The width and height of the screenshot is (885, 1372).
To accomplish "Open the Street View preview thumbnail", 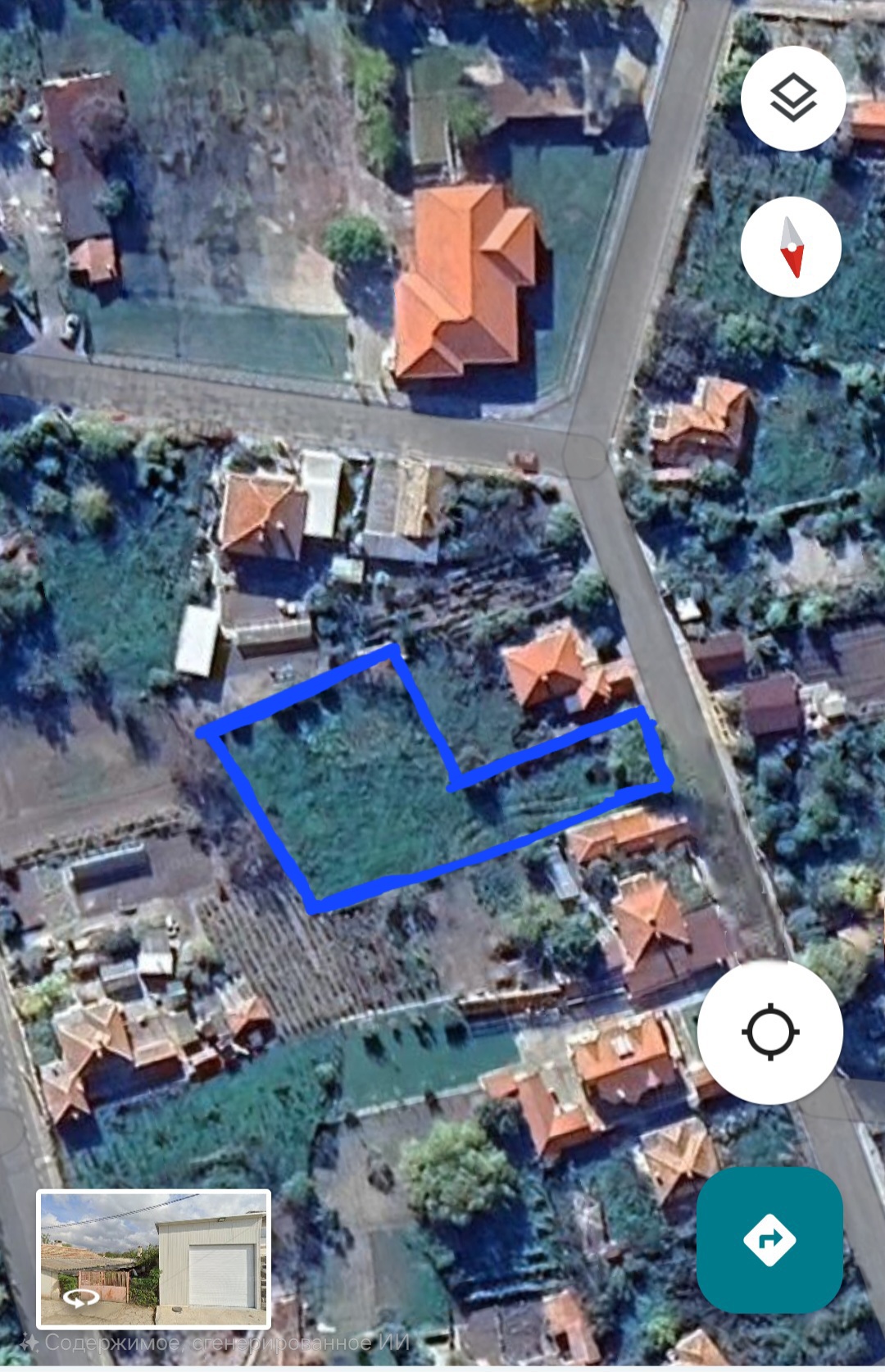I will pos(154,1259).
